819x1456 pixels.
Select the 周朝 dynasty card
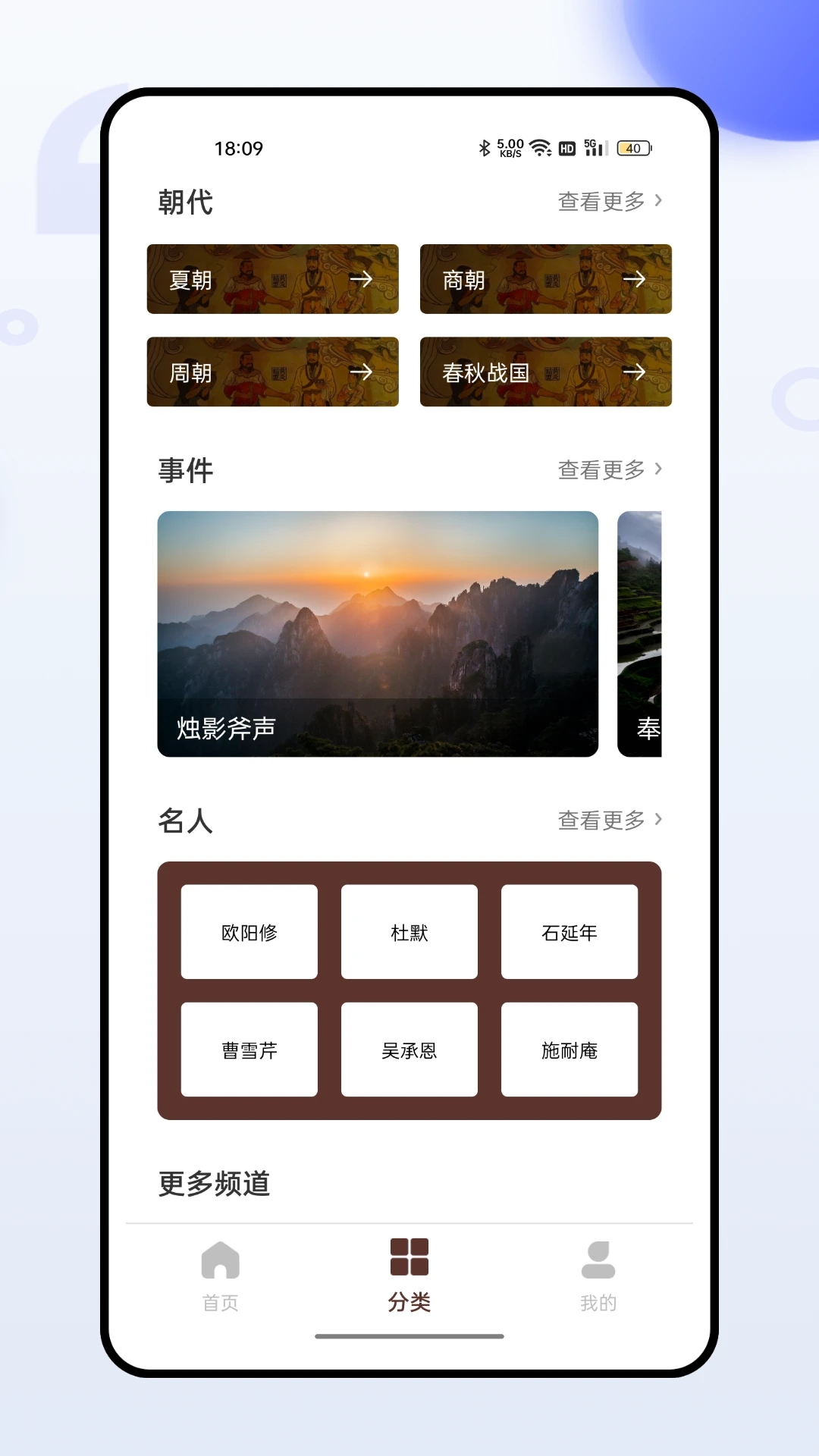pyautogui.click(x=272, y=372)
